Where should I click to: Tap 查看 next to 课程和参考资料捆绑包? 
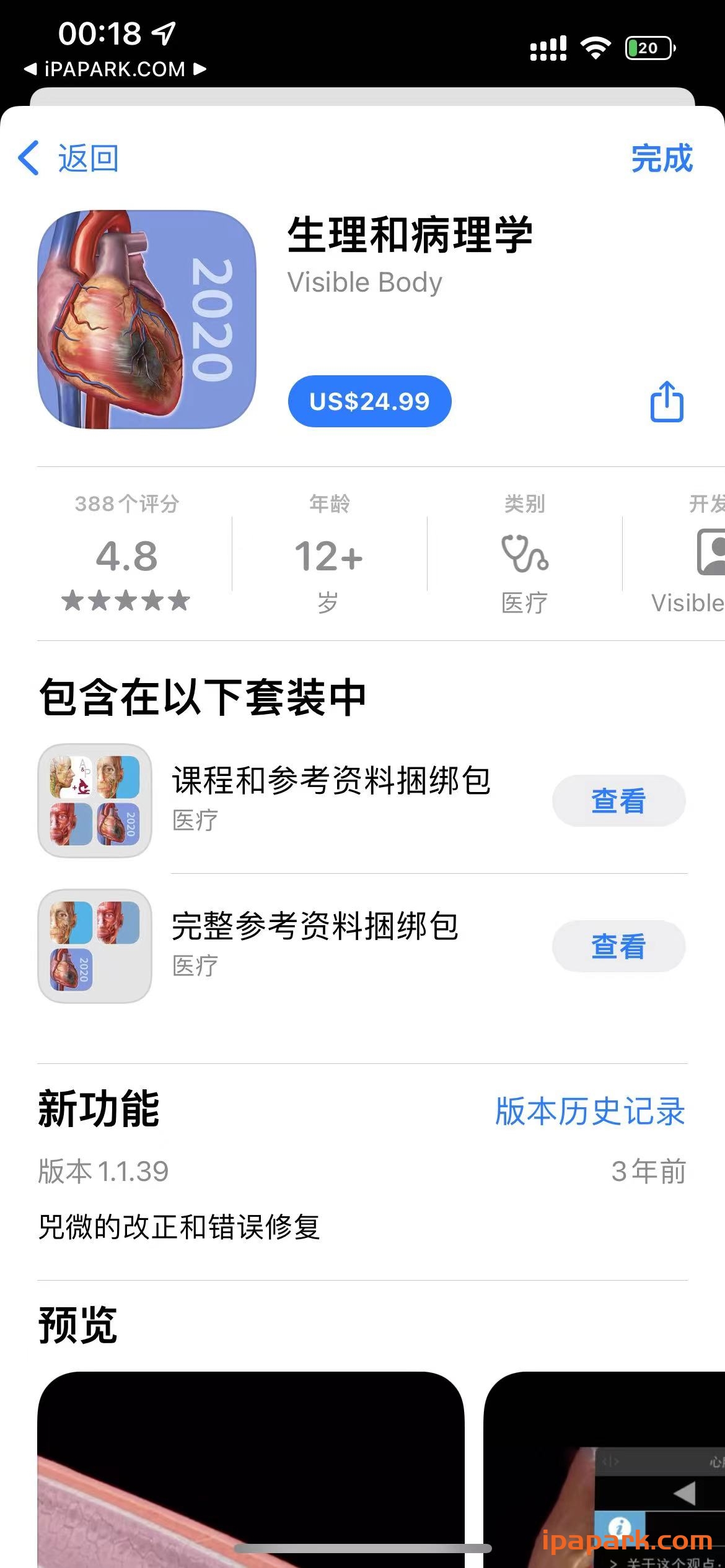pyautogui.click(x=618, y=800)
